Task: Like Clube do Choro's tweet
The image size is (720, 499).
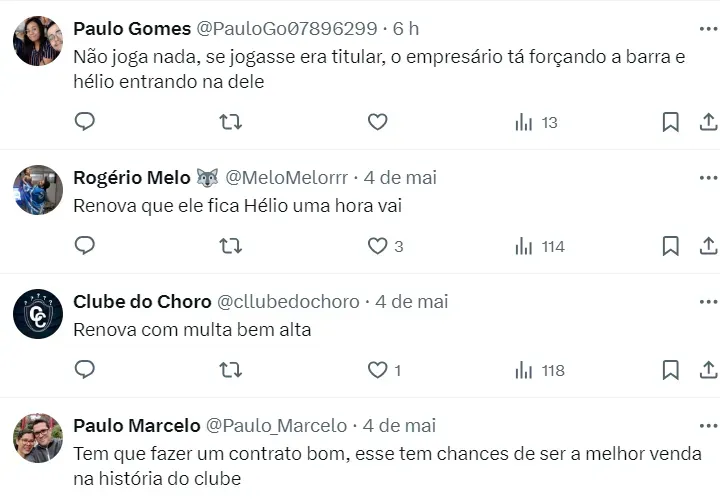Action: 377,370
